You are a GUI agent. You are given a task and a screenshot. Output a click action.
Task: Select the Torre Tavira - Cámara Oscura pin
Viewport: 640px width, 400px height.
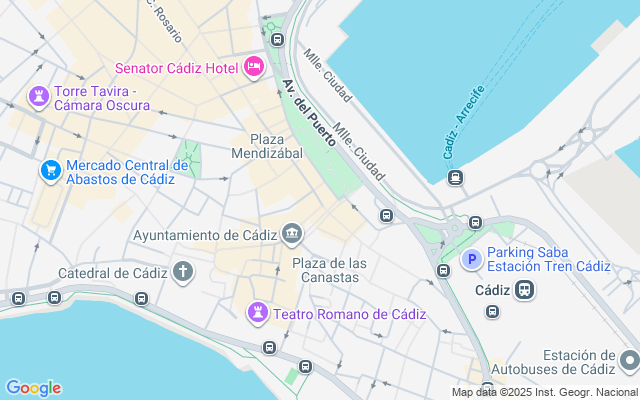(39, 97)
